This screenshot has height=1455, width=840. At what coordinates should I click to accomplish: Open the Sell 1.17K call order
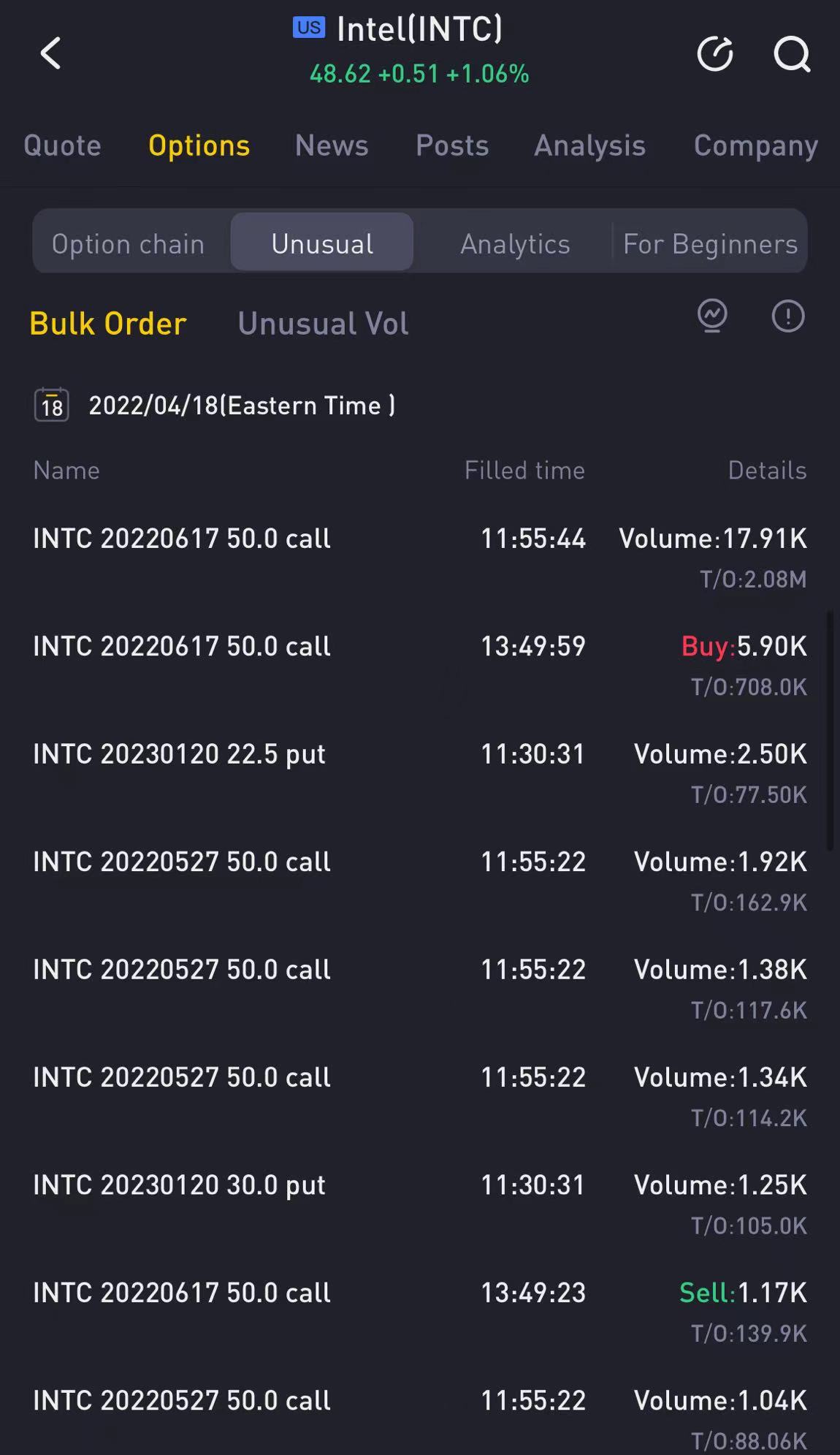coord(420,1312)
